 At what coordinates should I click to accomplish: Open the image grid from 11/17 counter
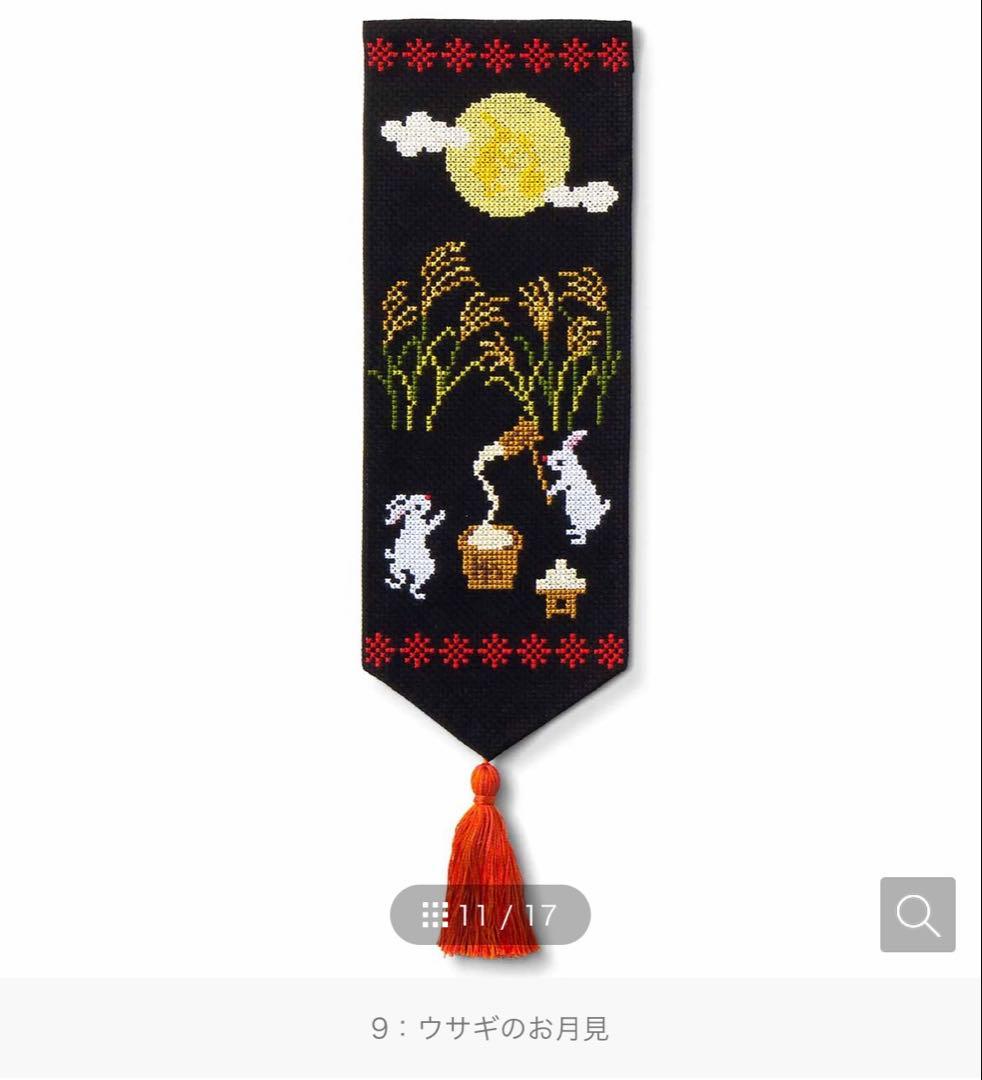(489, 915)
